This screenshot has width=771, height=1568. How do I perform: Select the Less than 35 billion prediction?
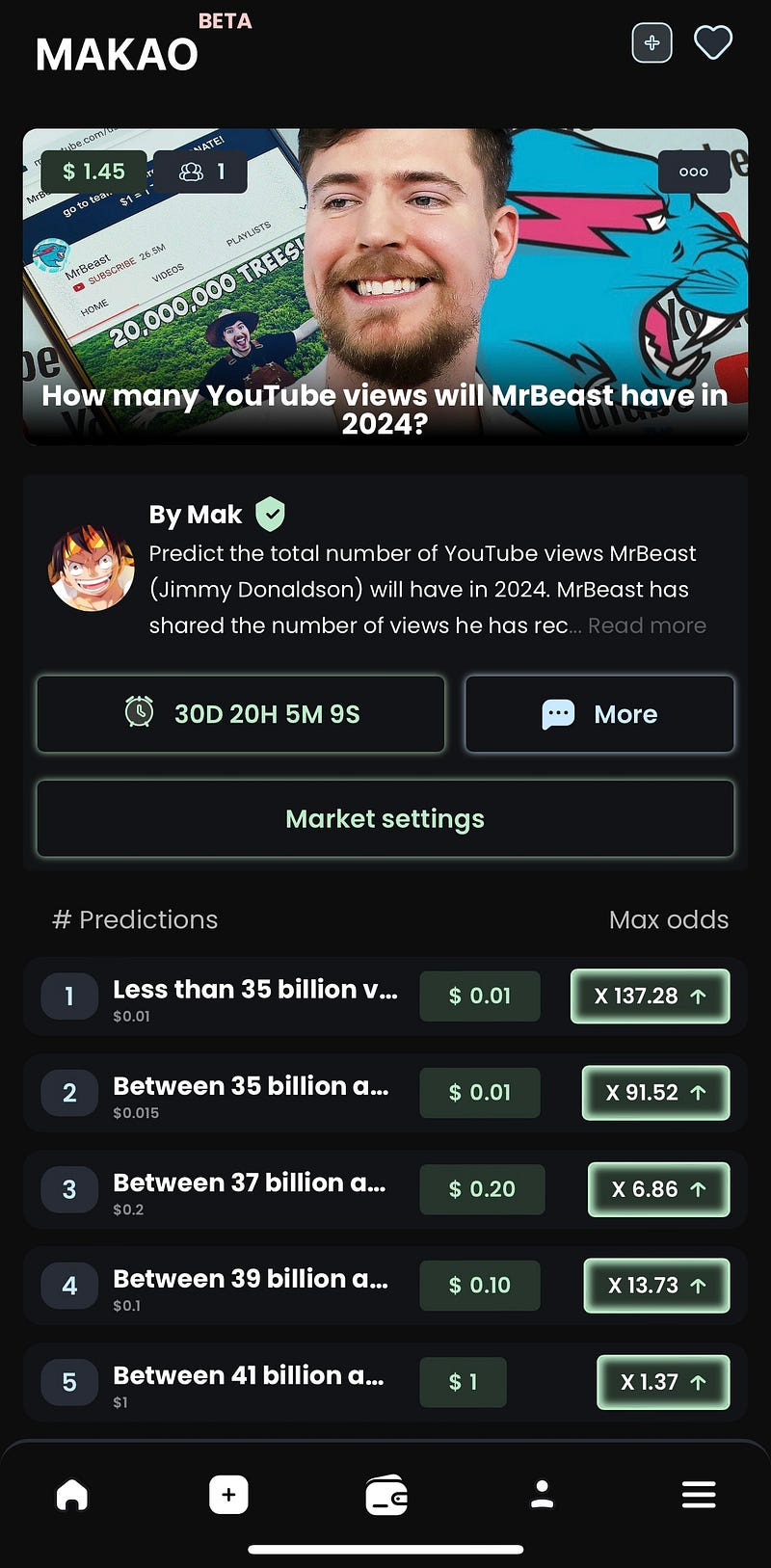(254, 990)
